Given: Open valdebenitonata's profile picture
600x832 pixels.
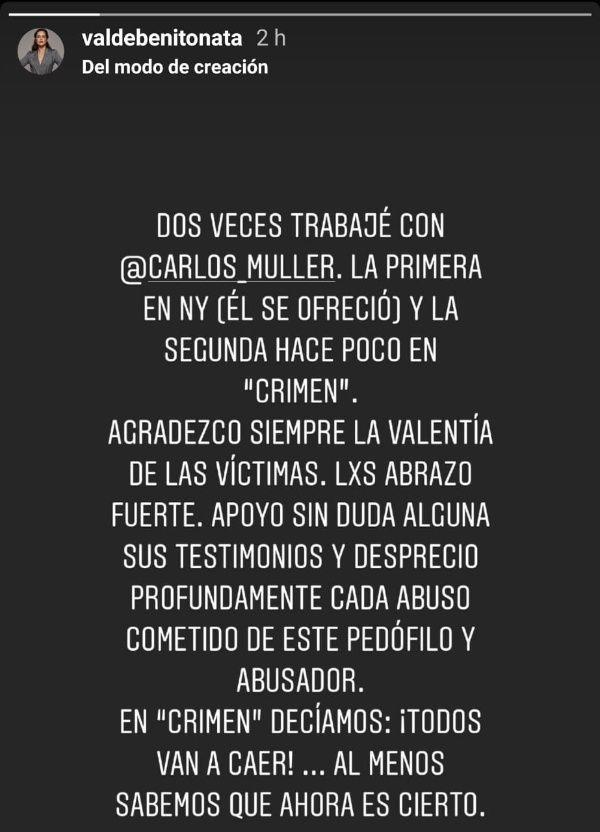Looking at the screenshot, I should 40,51.
